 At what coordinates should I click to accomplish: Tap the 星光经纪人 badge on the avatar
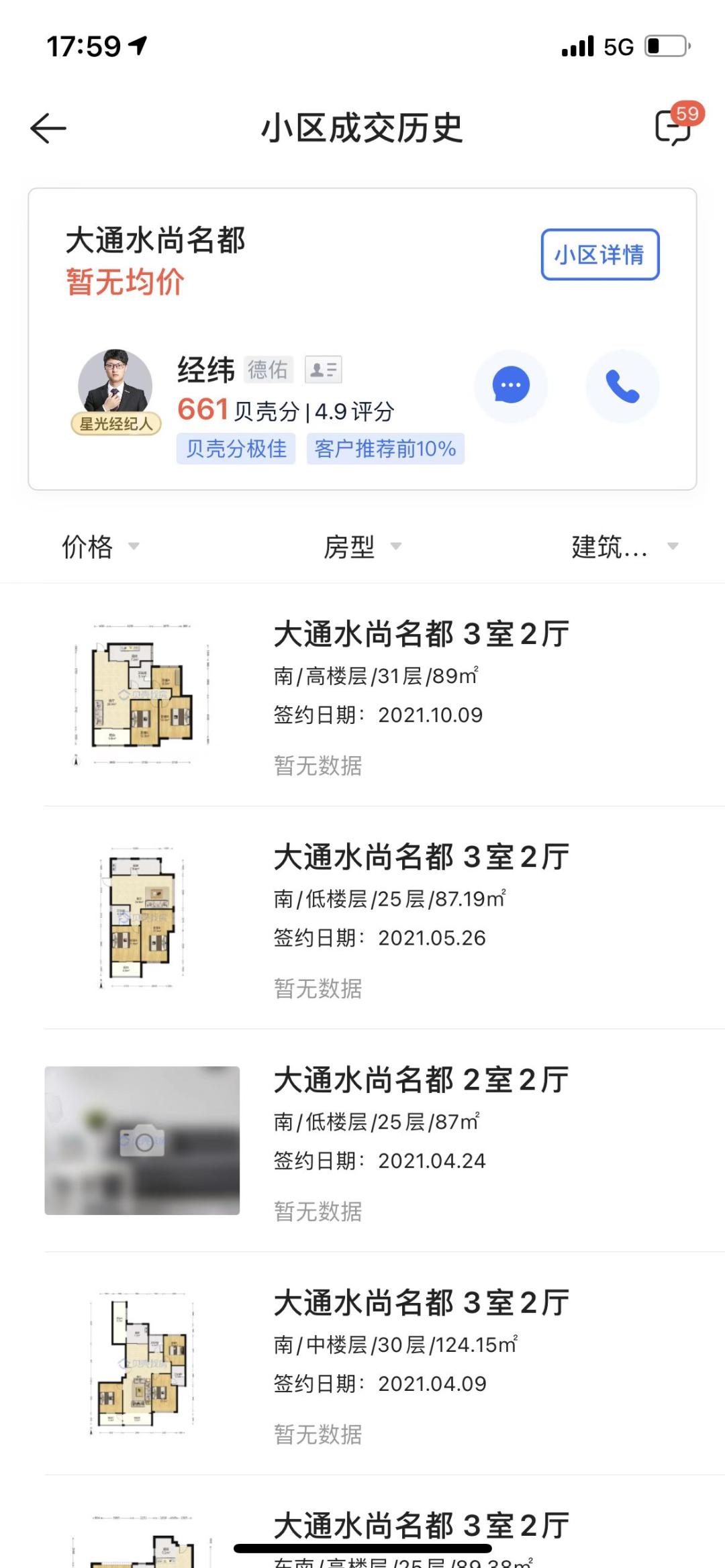pos(115,423)
